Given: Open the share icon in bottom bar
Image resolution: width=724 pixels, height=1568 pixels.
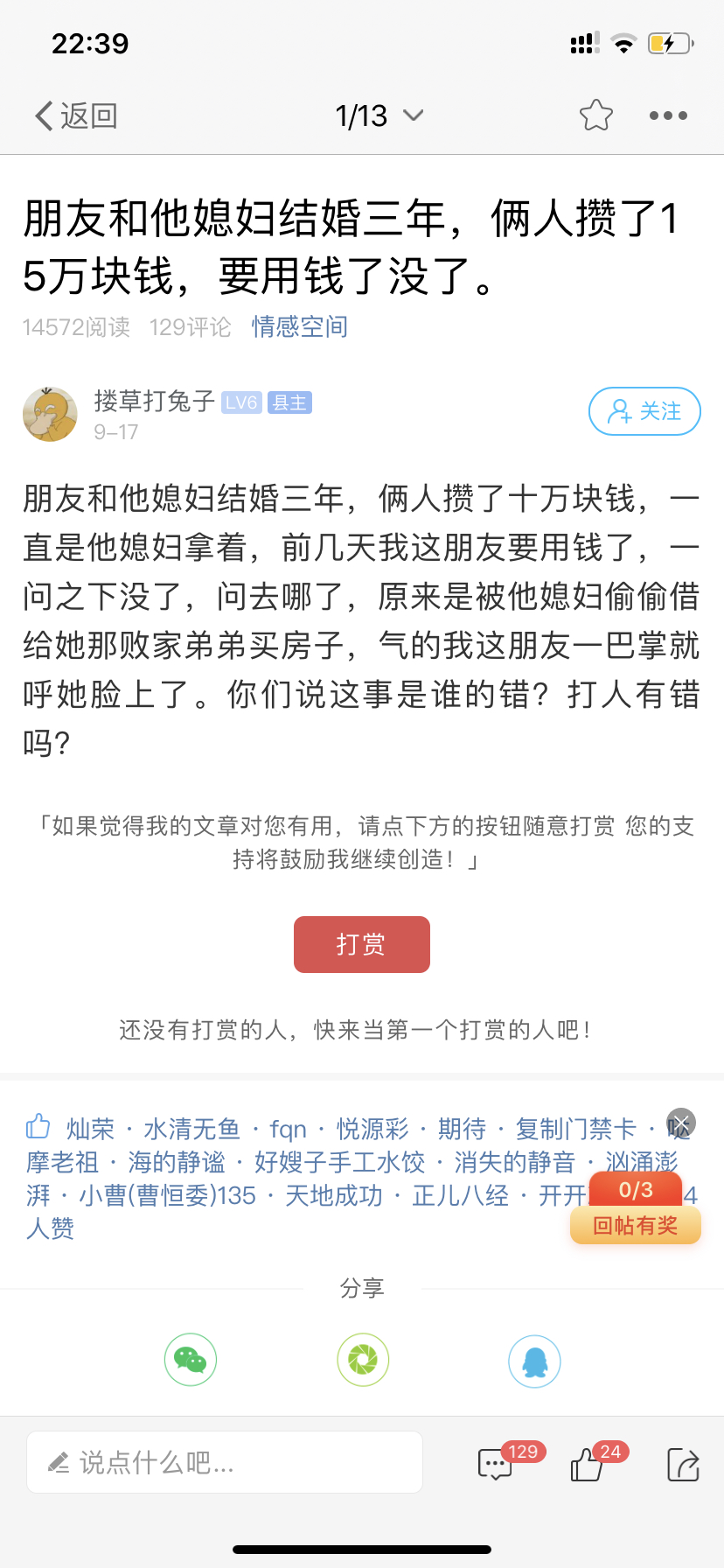Looking at the screenshot, I should (683, 1464).
